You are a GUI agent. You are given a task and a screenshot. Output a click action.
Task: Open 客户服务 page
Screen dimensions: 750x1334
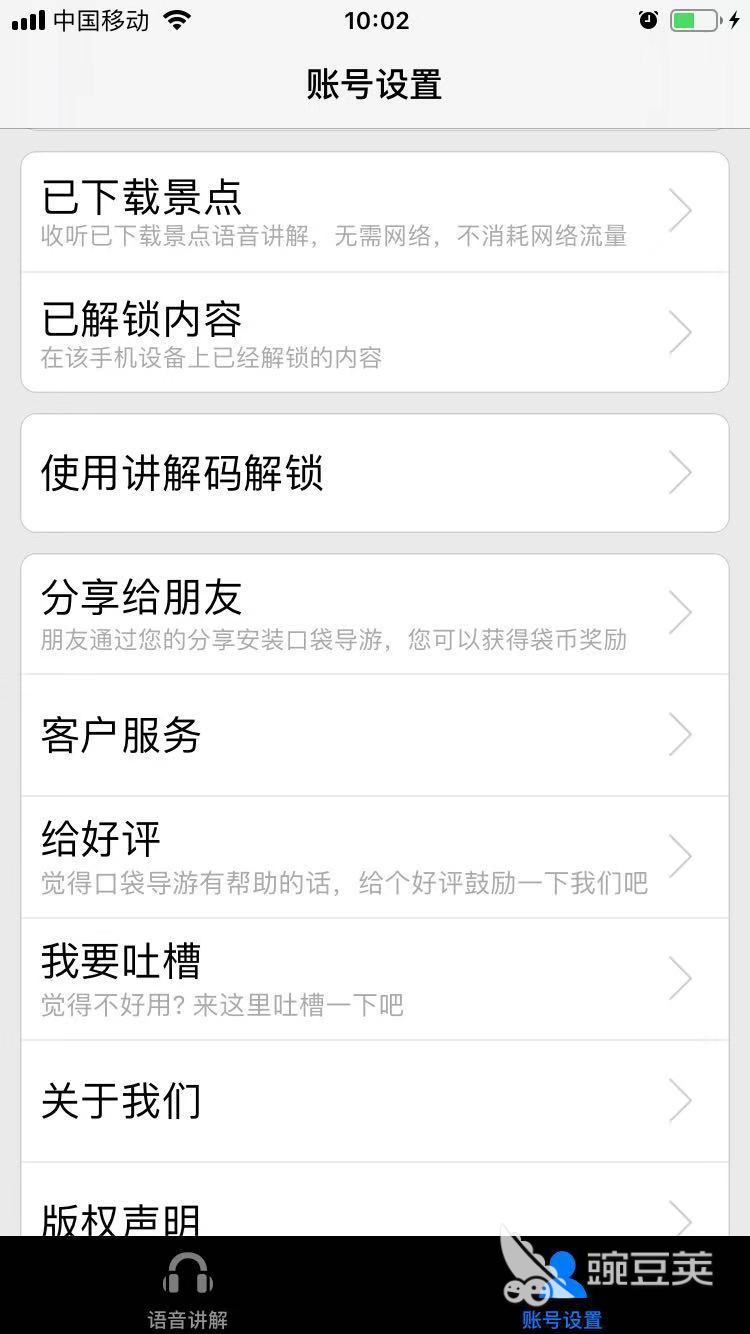click(x=374, y=735)
